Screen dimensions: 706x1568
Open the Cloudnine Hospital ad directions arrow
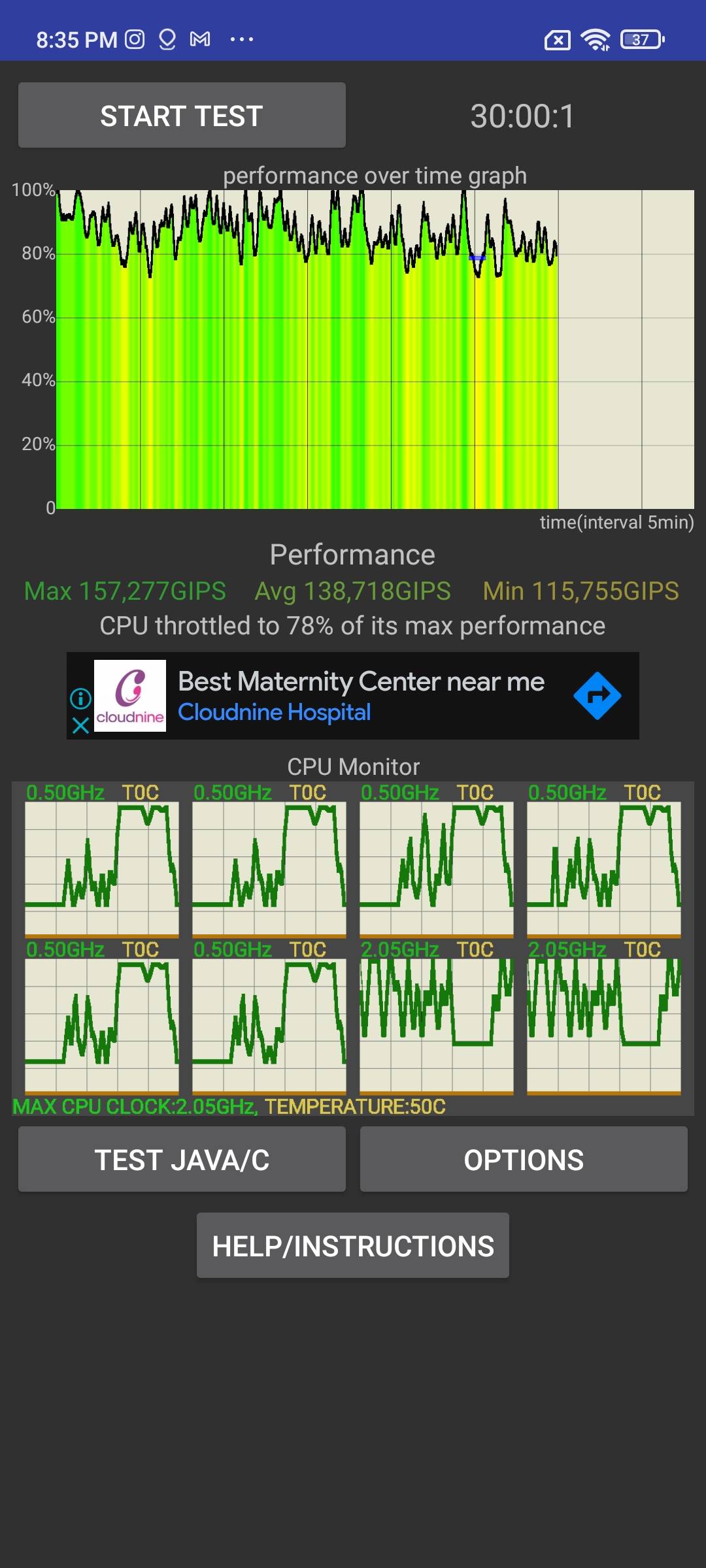tap(597, 696)
